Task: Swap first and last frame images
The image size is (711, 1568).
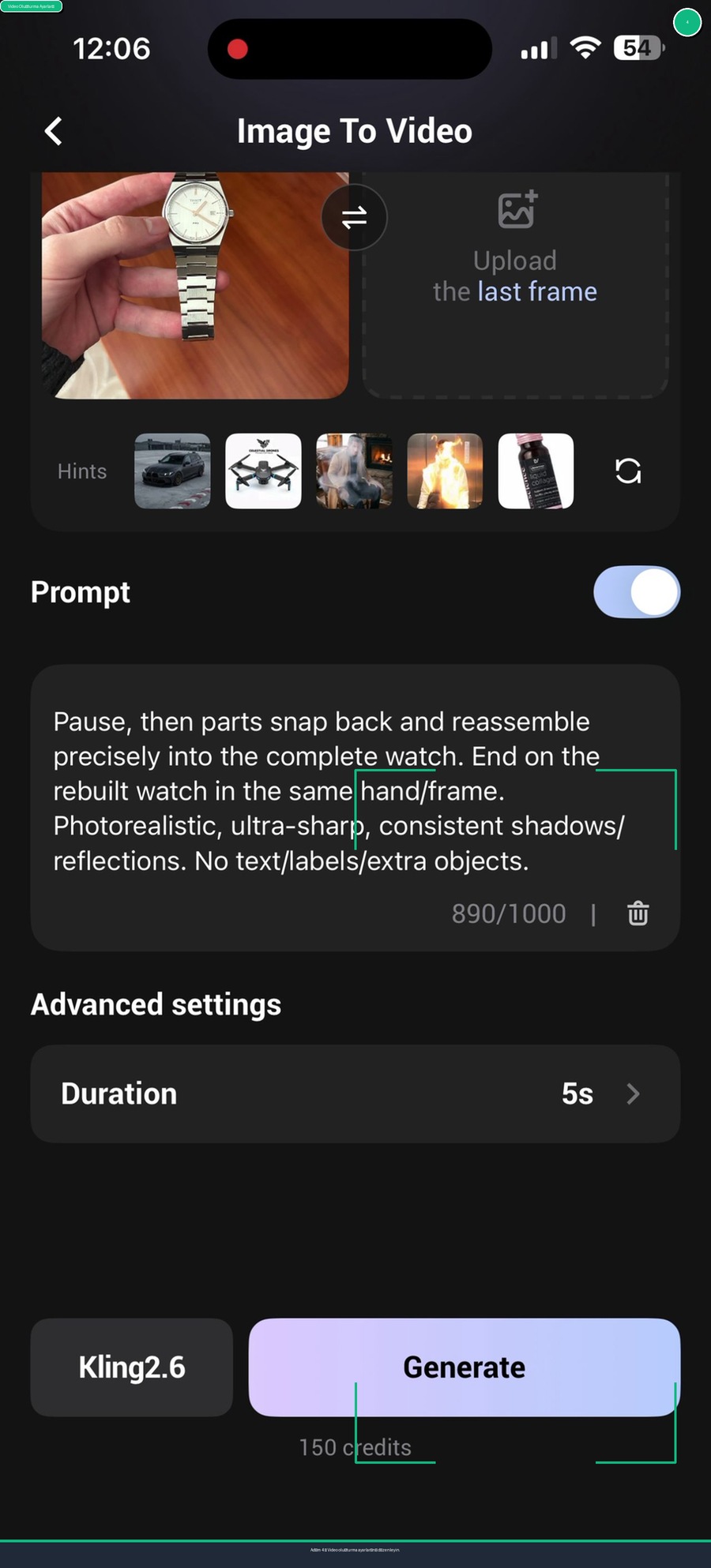Action: pyautogui.click(x=354, y=217)
